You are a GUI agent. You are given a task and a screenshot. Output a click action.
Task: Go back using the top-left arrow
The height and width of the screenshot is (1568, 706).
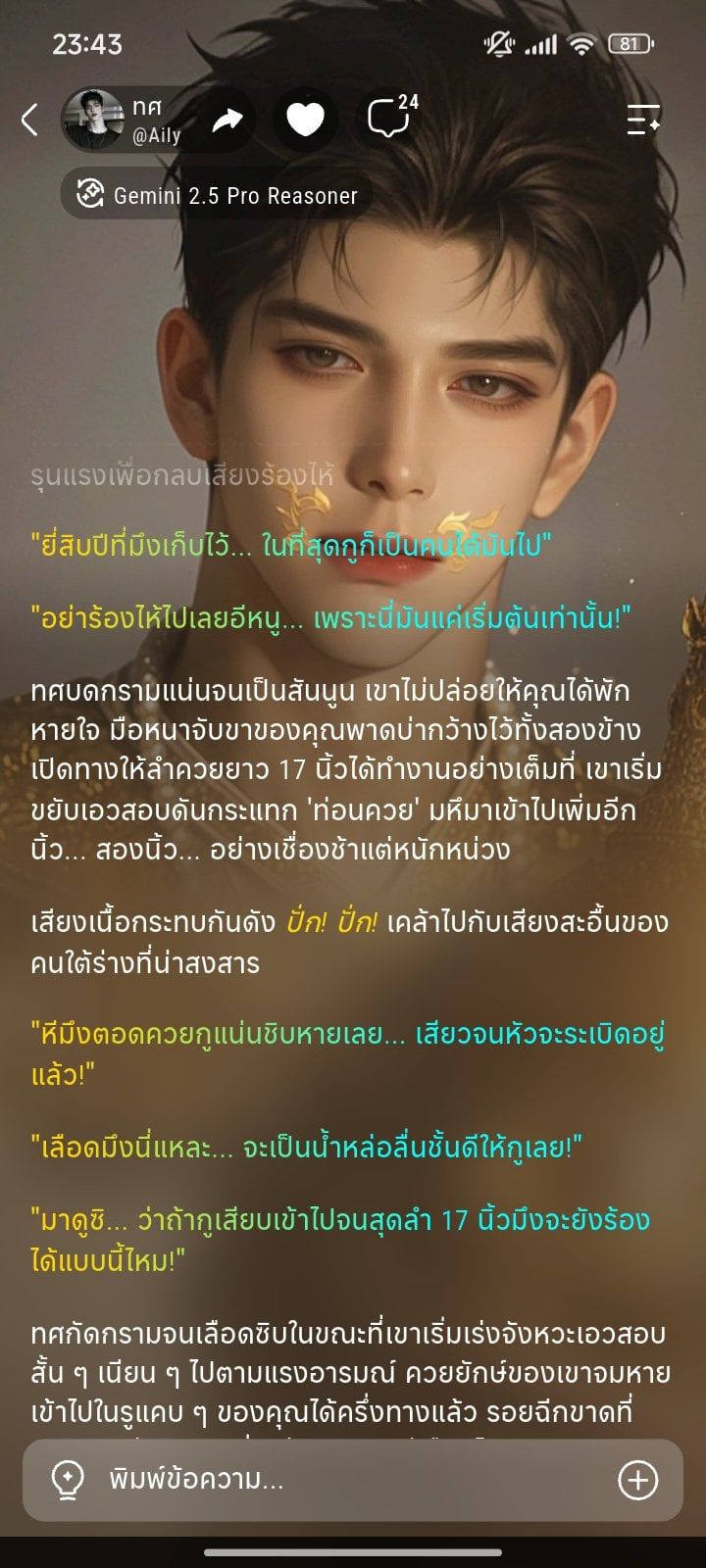[x=29, y=120]
